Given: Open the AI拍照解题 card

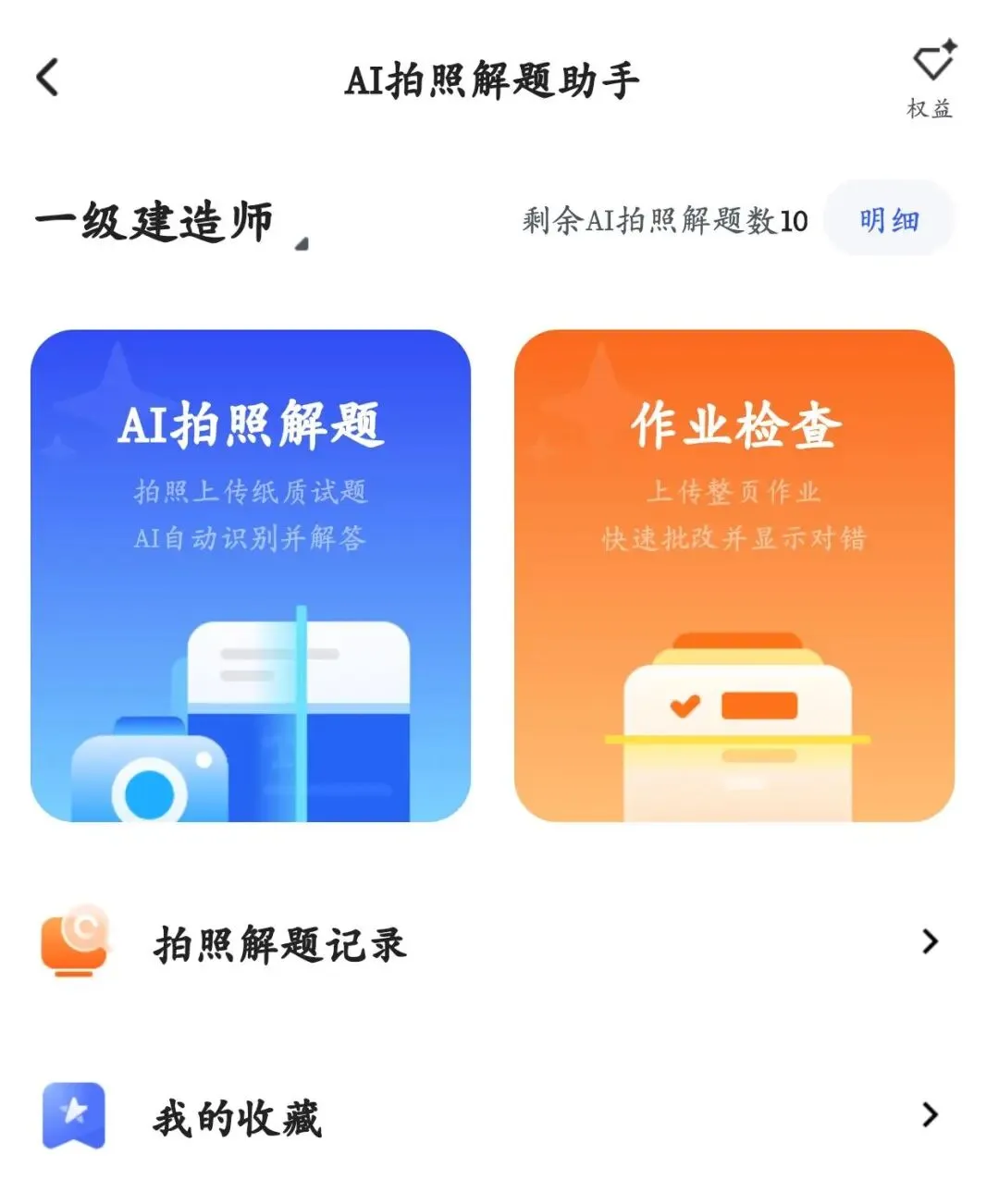Looking at the screenshot, I should [251, 575].
